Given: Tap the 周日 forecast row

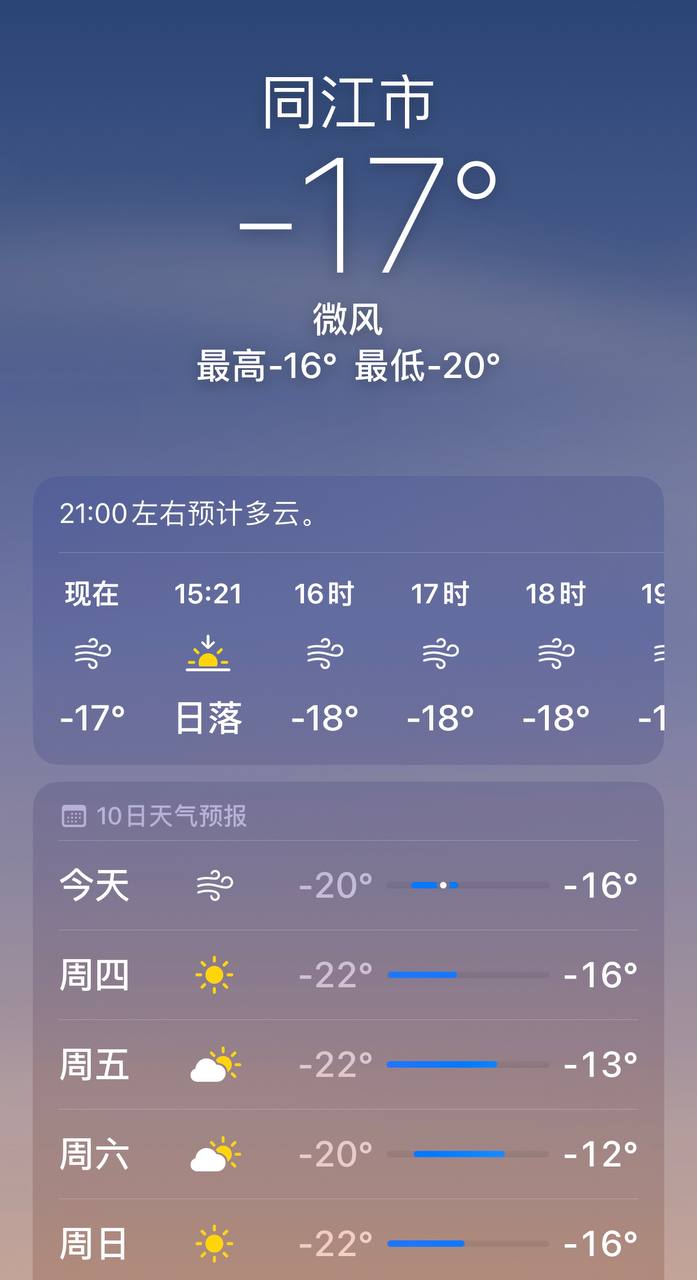Looking at the screenshot, I should (348, 1243).
